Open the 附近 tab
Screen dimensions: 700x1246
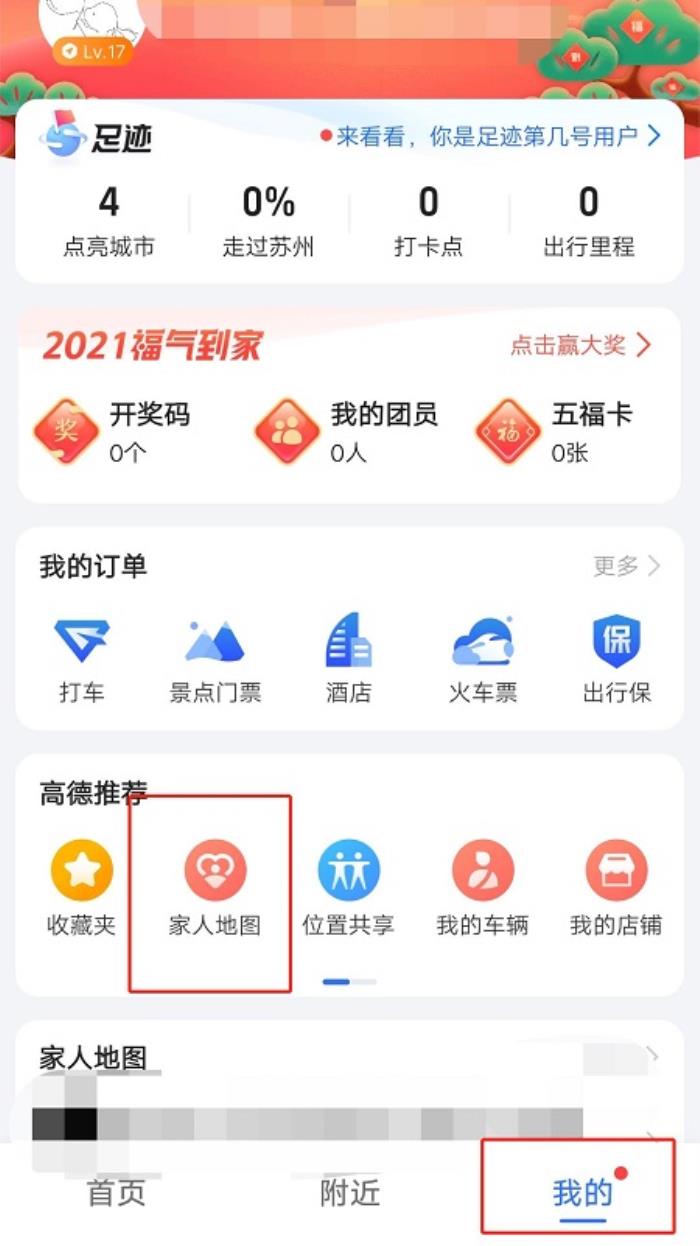click(350, 1193)
